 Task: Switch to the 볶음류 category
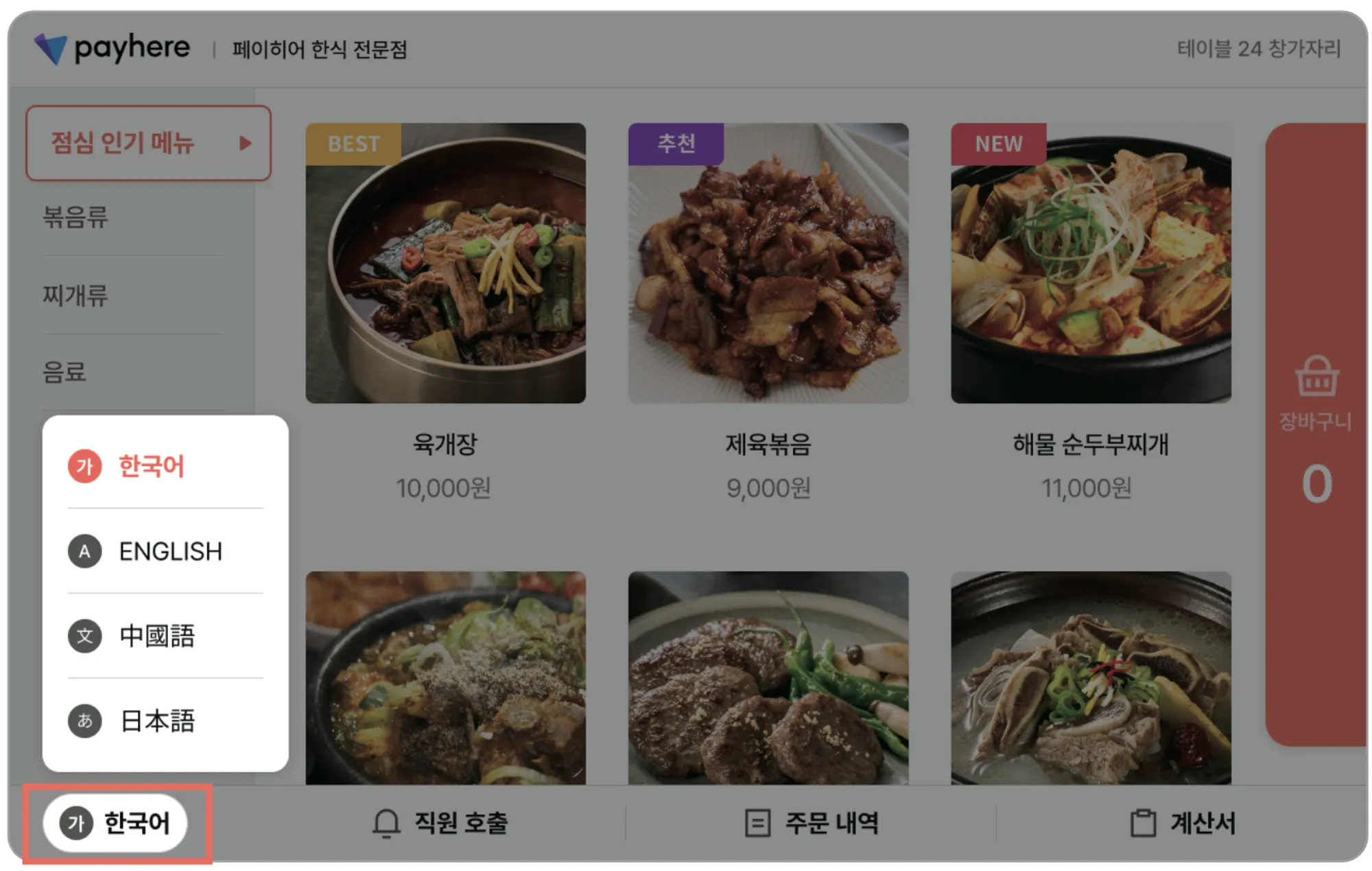75,217
